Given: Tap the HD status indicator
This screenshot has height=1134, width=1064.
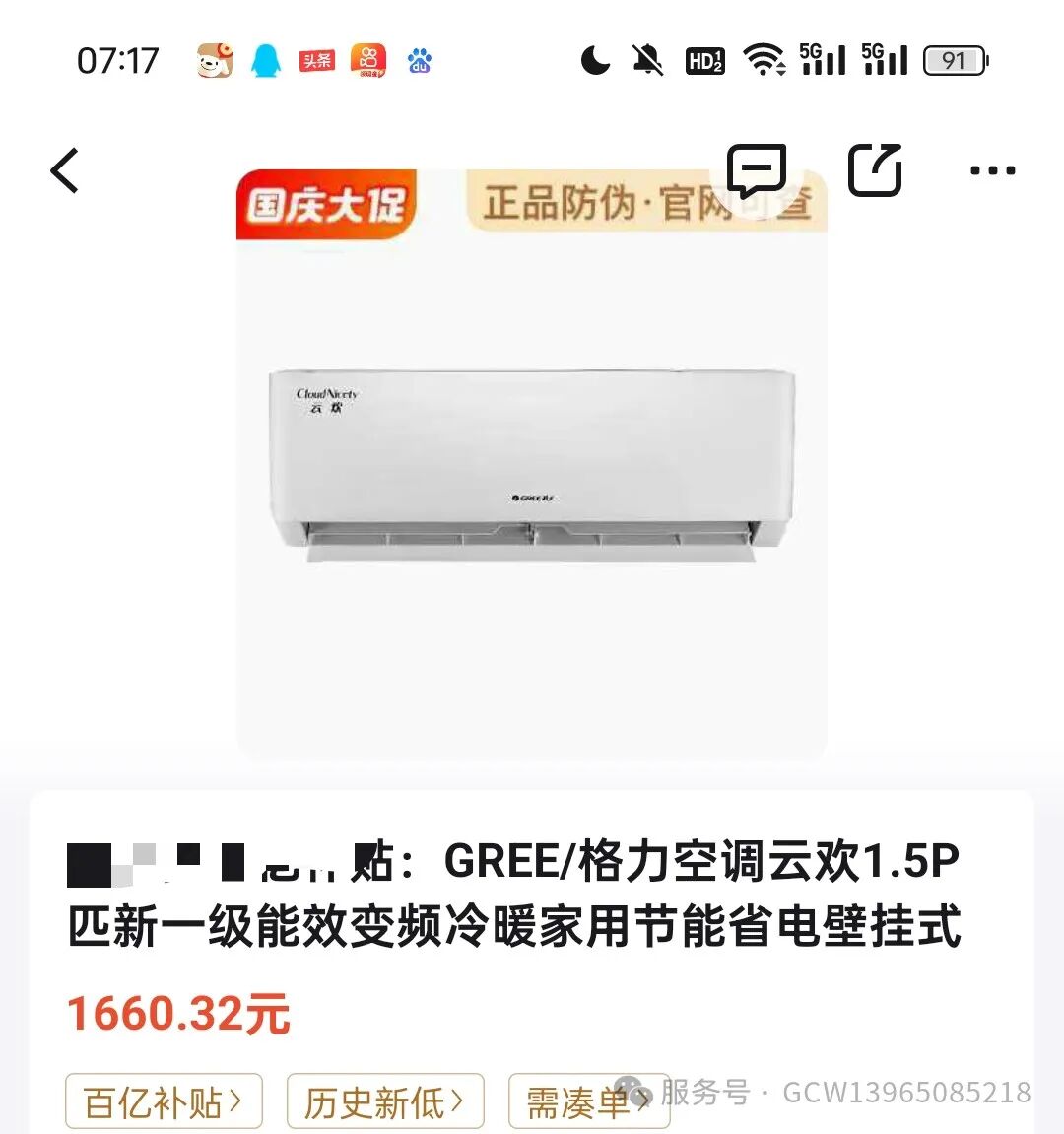Looking at the screenshot, I should click(705, 60).
